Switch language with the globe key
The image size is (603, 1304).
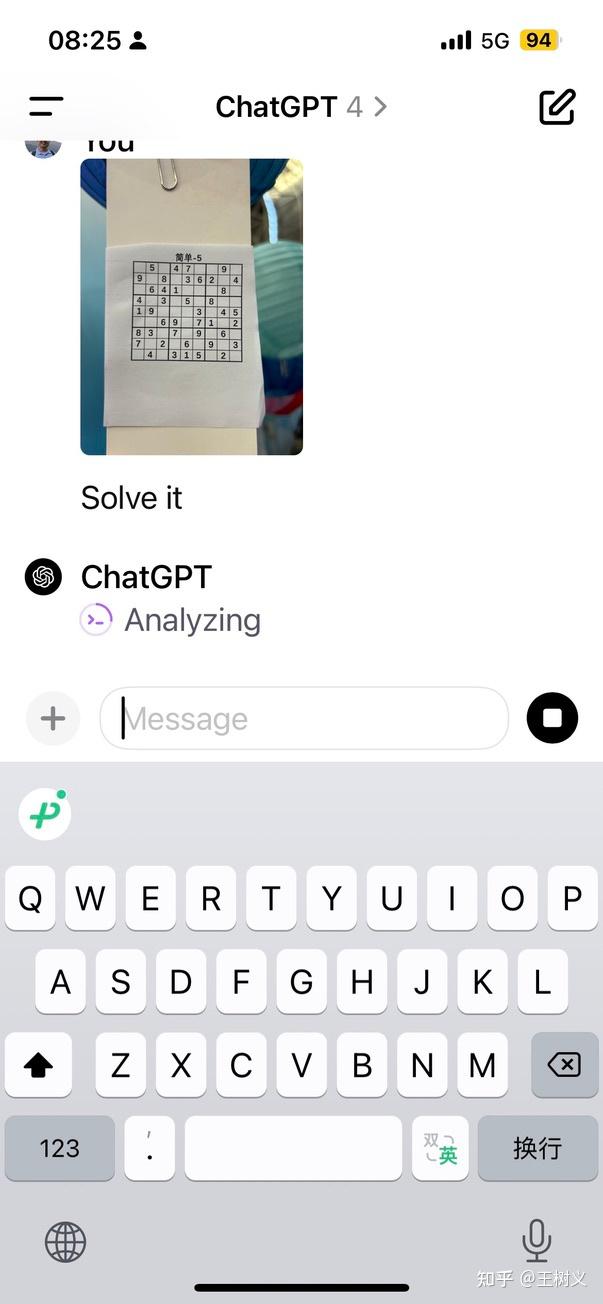[x=66, y=1242]
